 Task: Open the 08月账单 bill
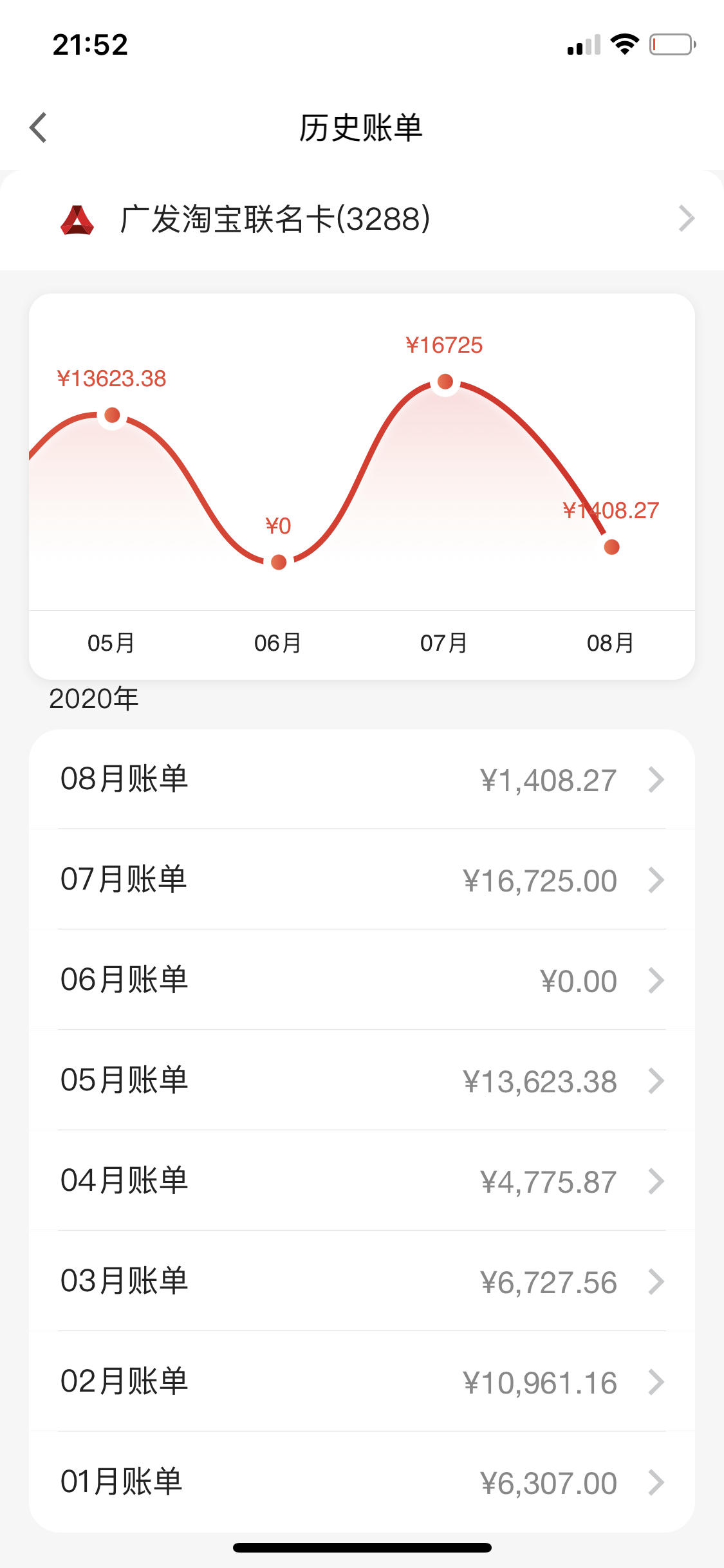tap(362, 779)
